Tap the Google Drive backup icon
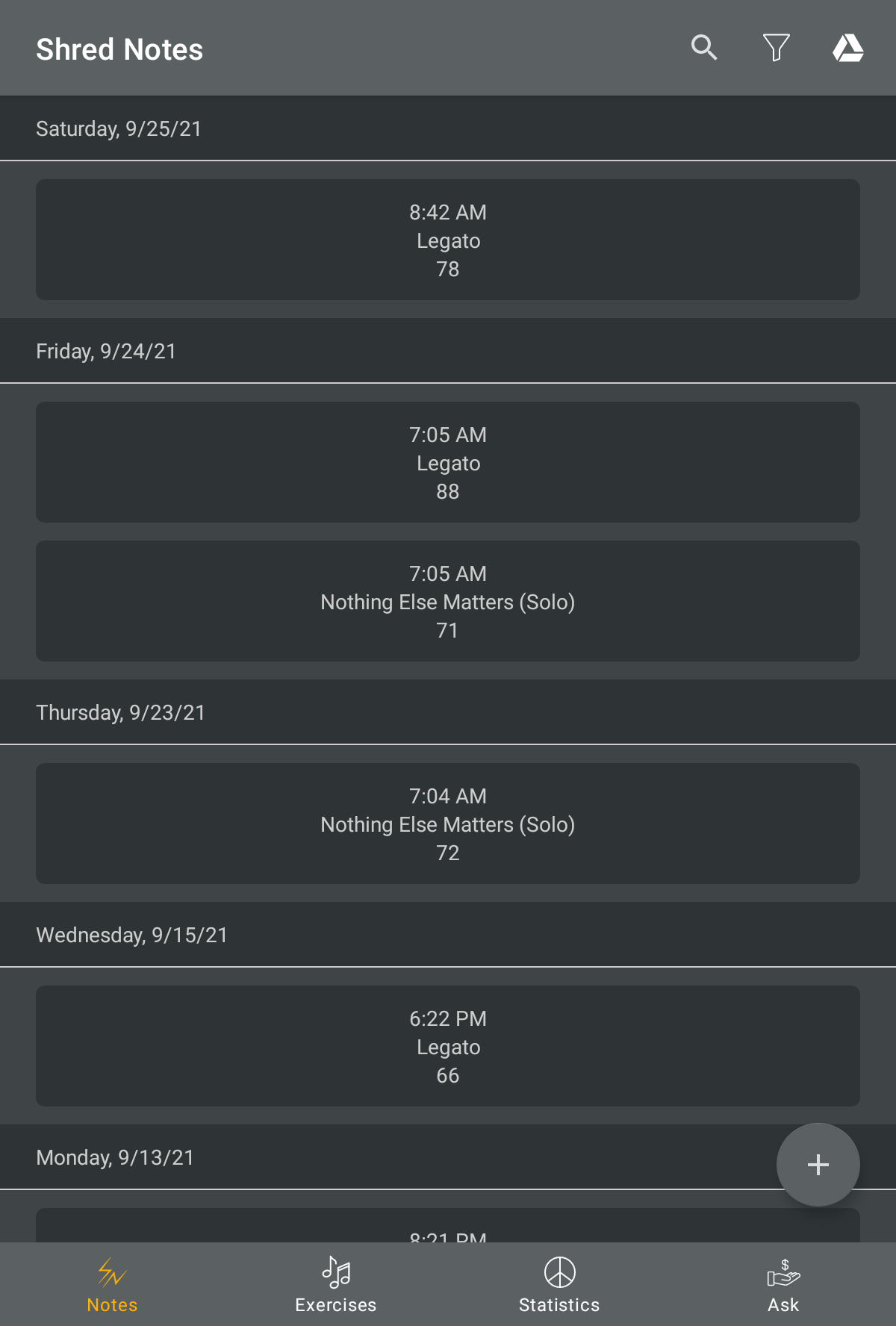Screen dimensions: 896x1326 848,48
